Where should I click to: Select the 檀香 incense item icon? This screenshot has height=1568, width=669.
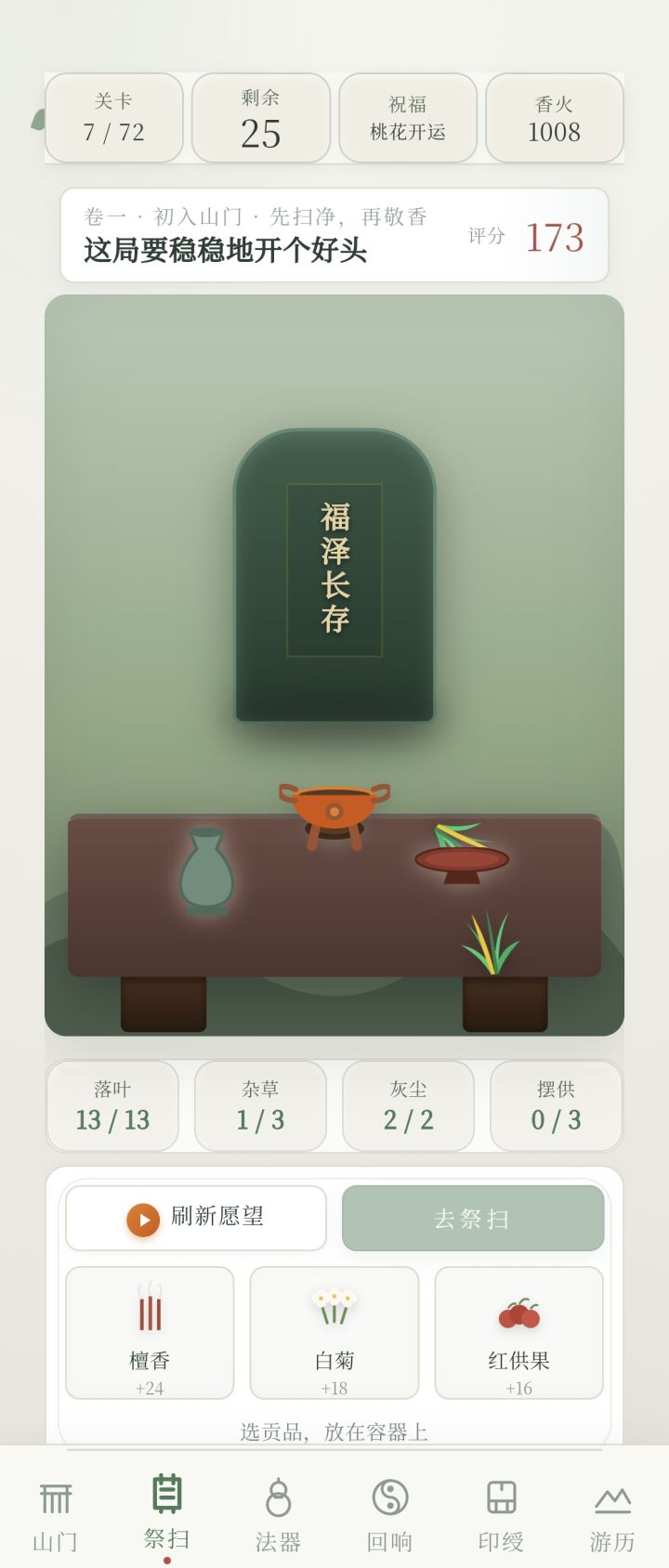(150, 1332)
